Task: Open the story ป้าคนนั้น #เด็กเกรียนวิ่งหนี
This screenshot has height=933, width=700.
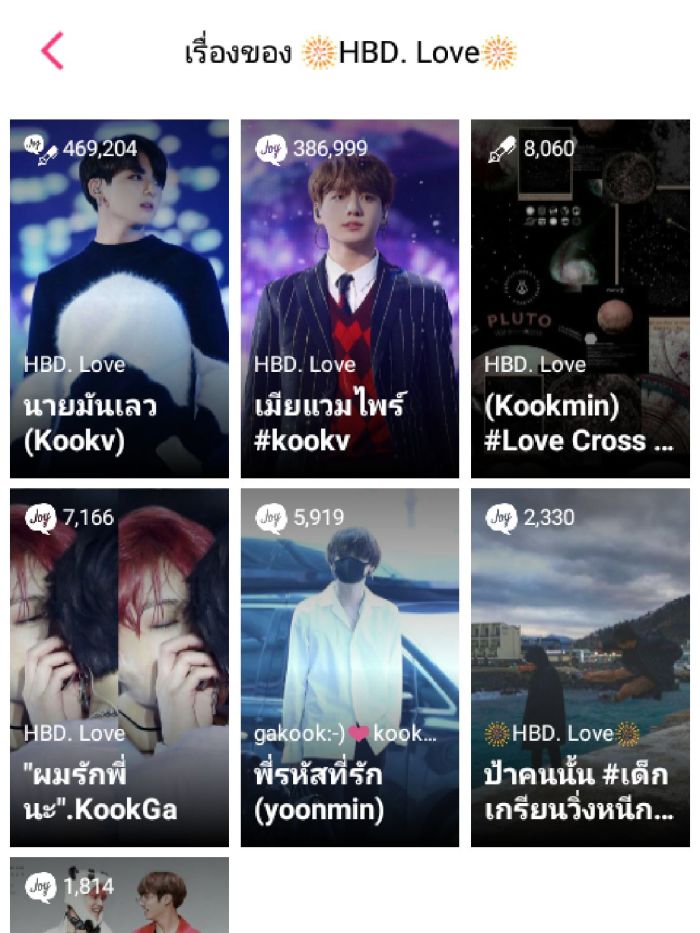Action: coord(580,667)
